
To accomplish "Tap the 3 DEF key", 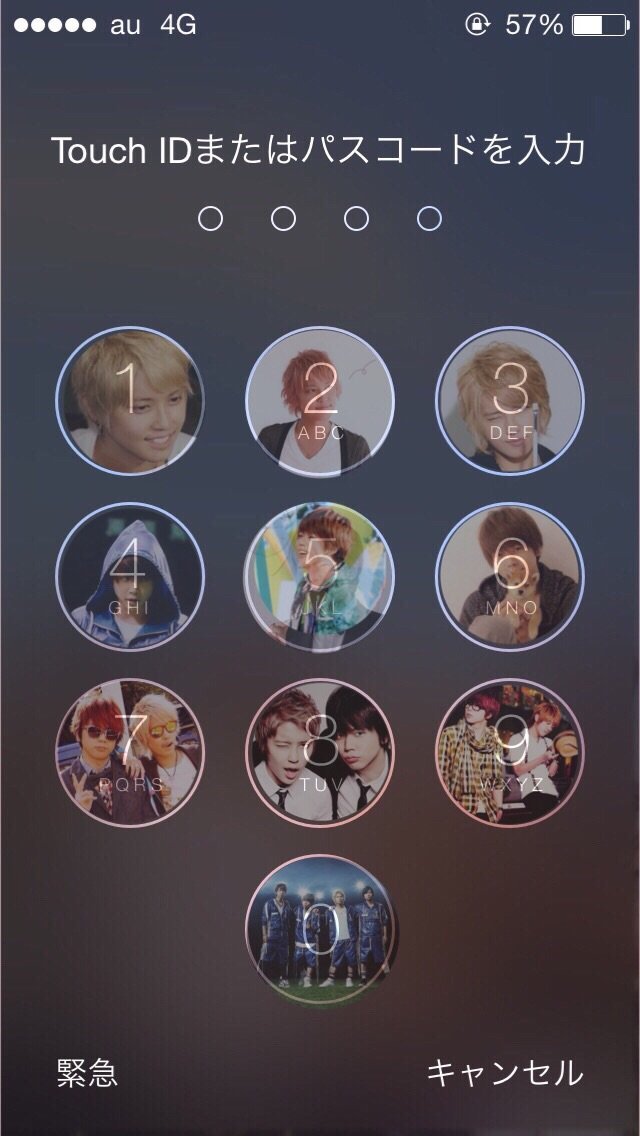I will pos(510,401).
